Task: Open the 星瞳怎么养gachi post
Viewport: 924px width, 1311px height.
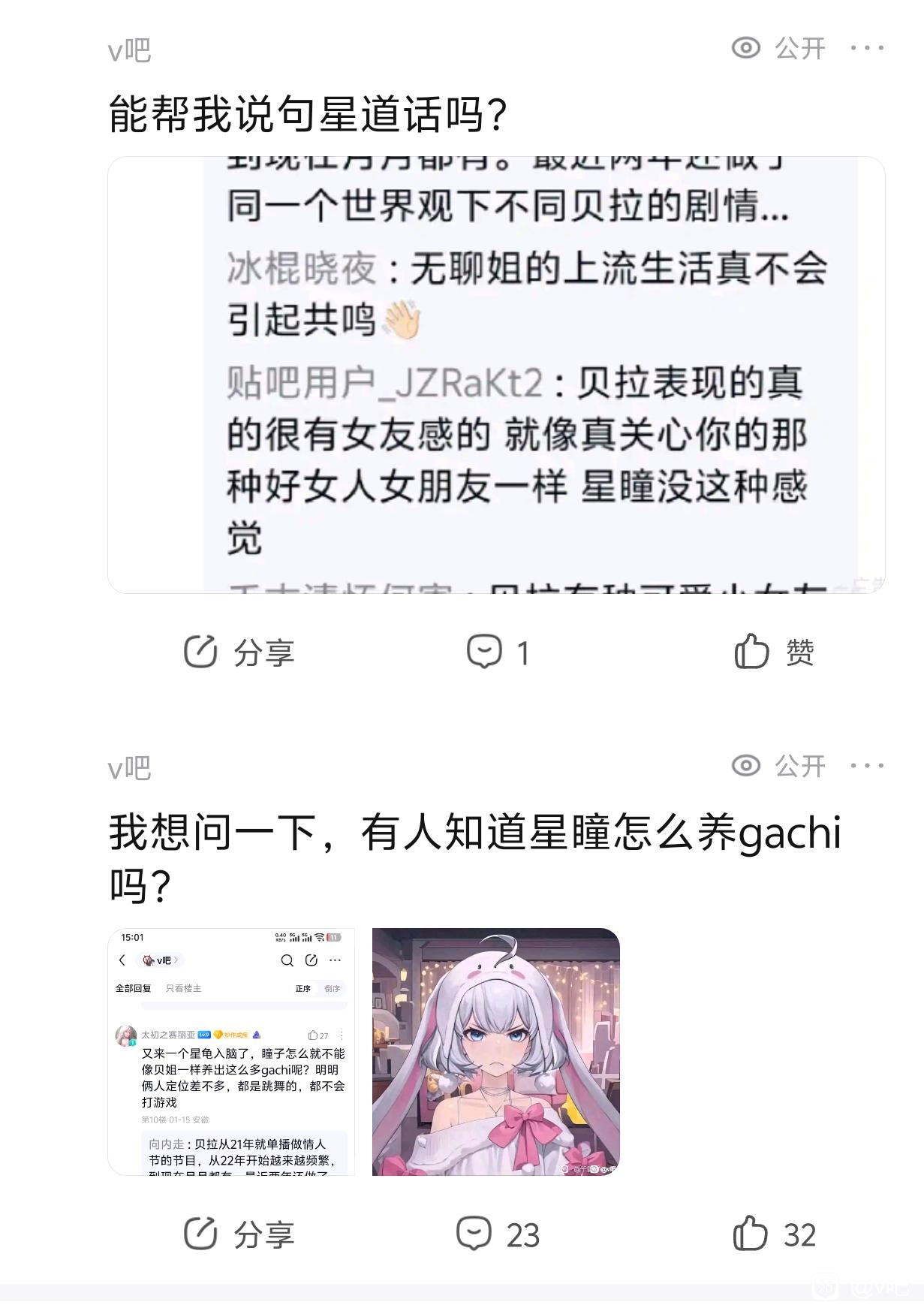Action: (x=475, y=858)
